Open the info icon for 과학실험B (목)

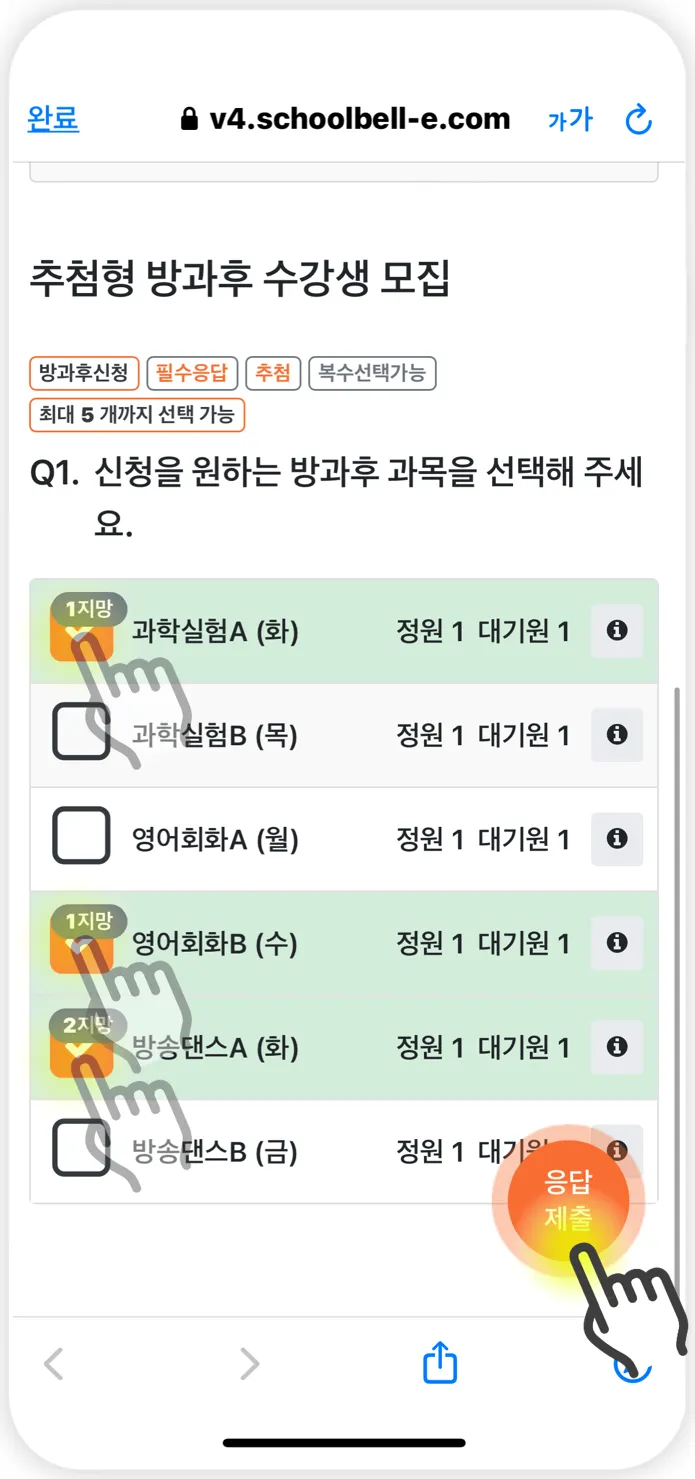(617, 735)
